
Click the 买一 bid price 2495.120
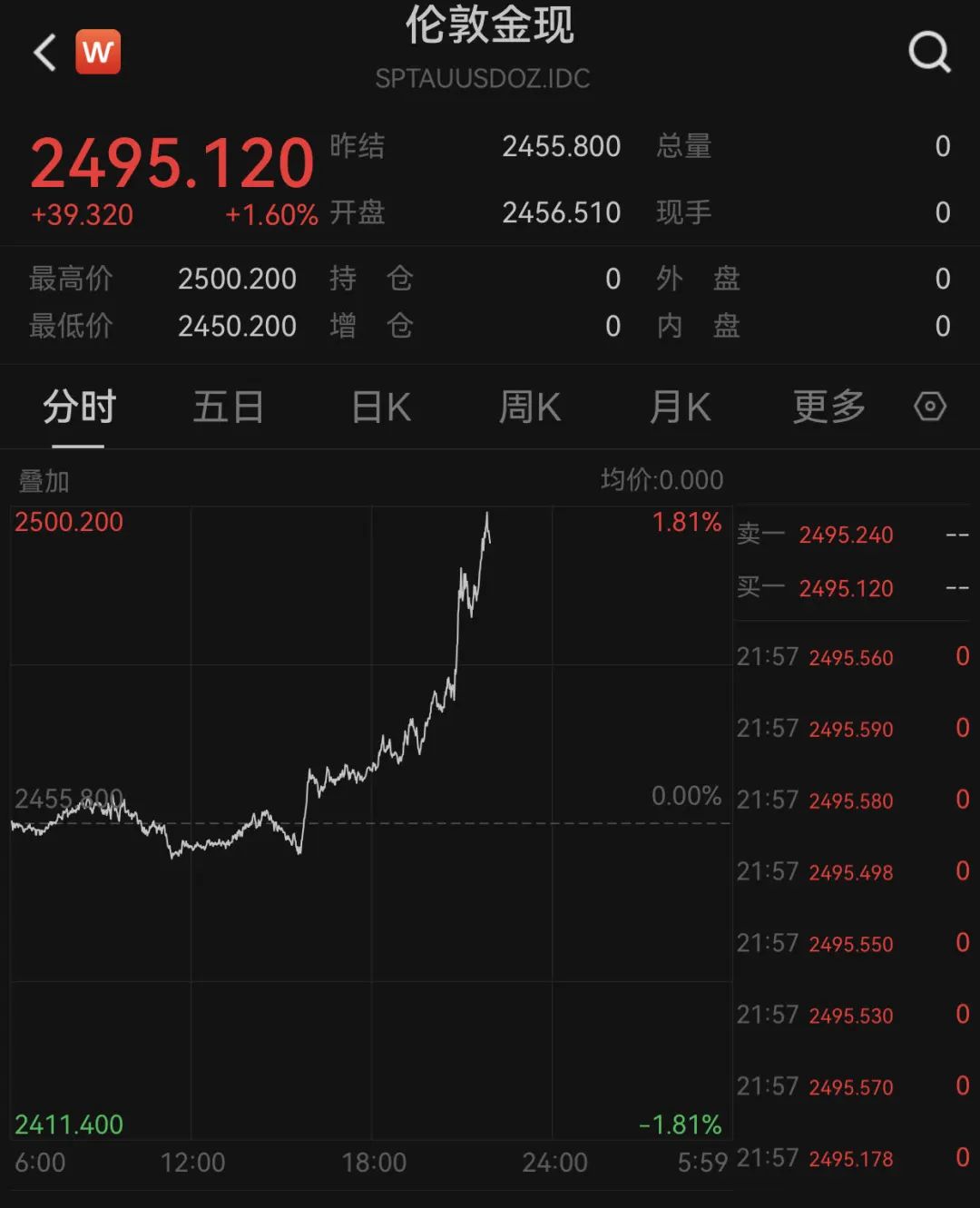845,588
